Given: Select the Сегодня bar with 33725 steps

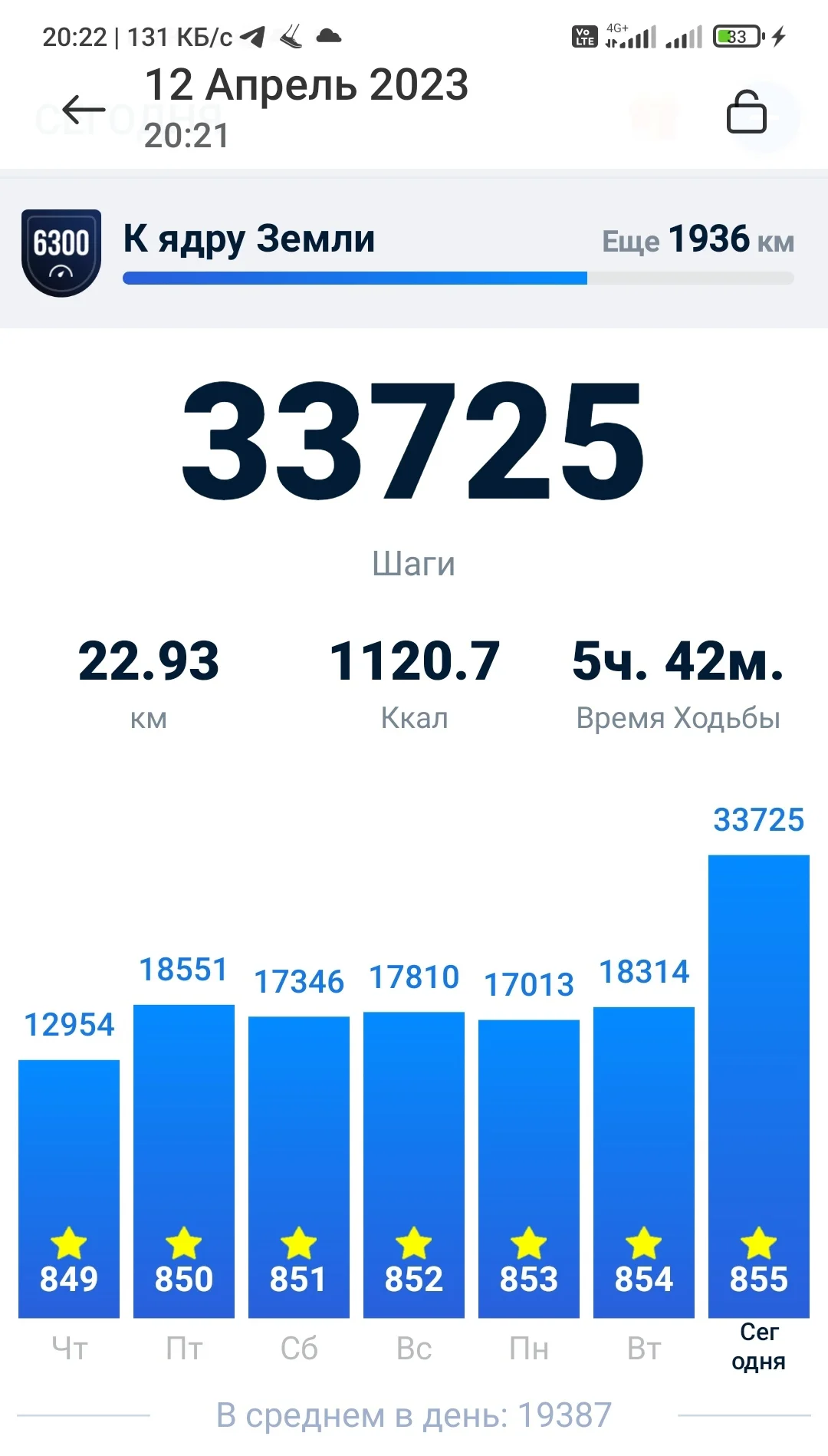Looking at the screenshot, I should tap(758, 1085).
